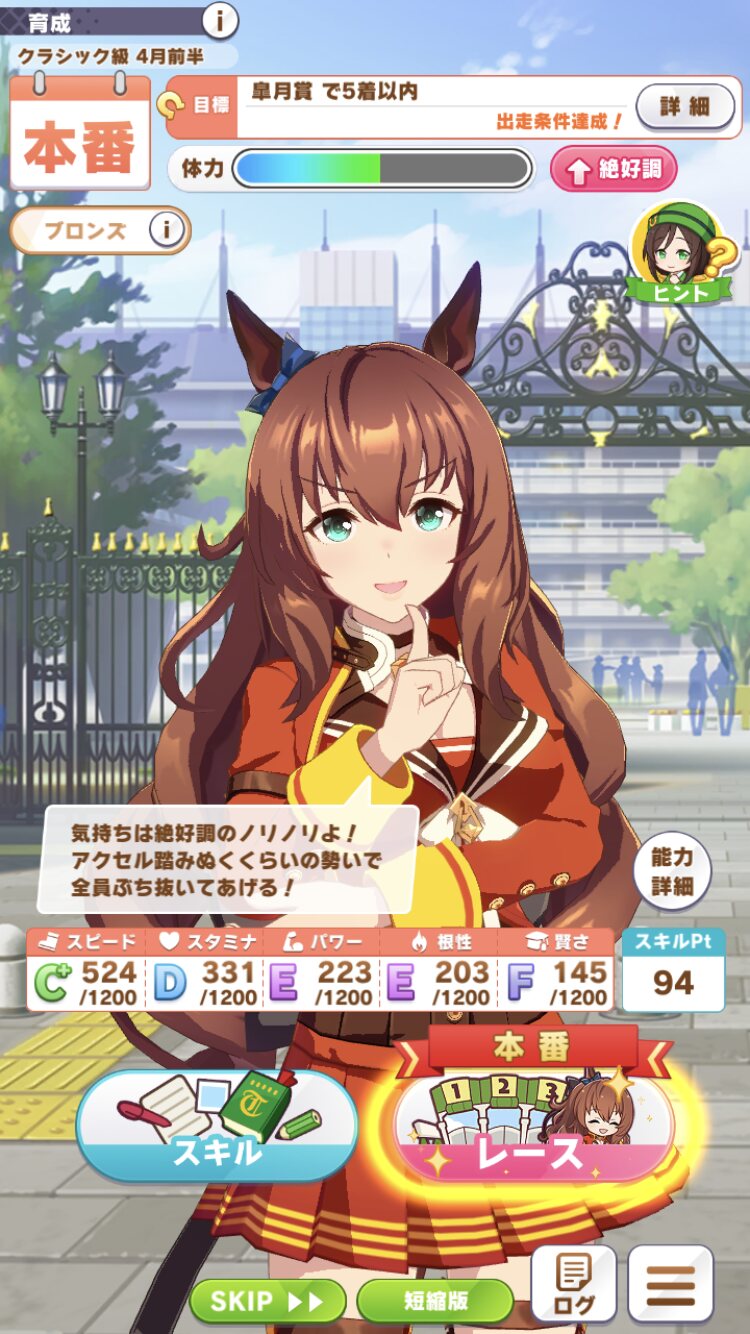
Task: Open the ブロンズ rank info
Action: coord(168,231)
